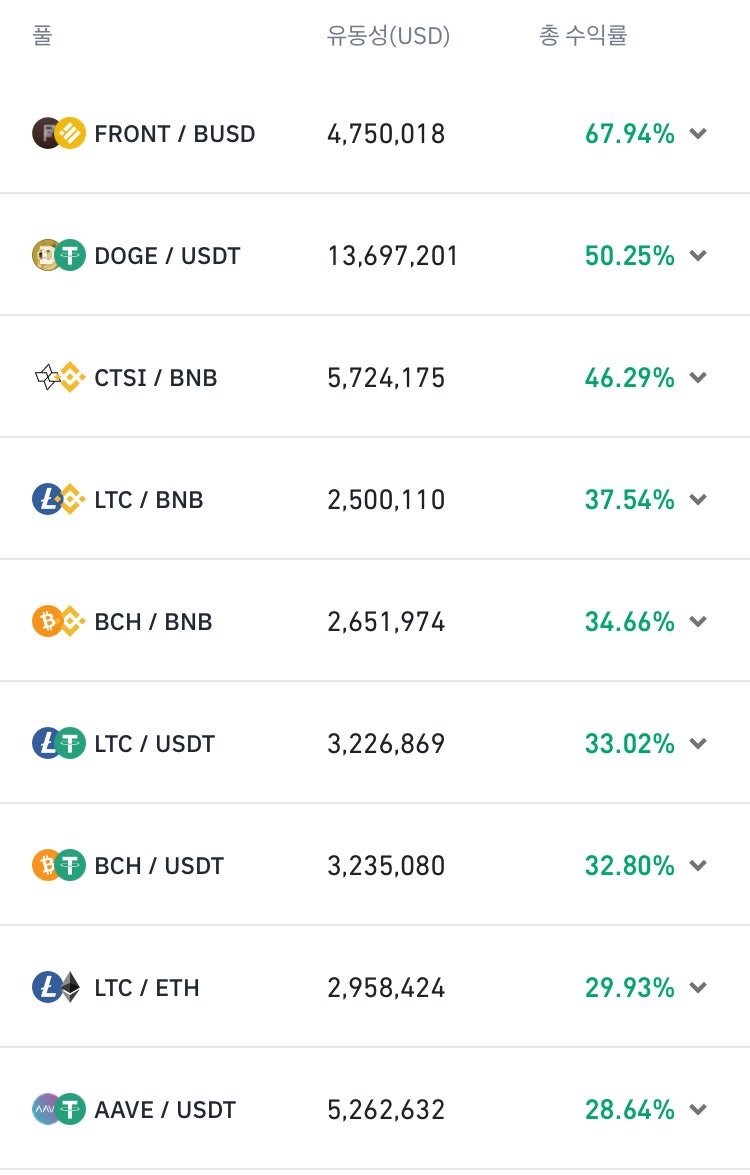Screen dimensions: 750x1175
Task: Tap the BCH / BNB dropdown arrow
Action: (x=698, y=622)
